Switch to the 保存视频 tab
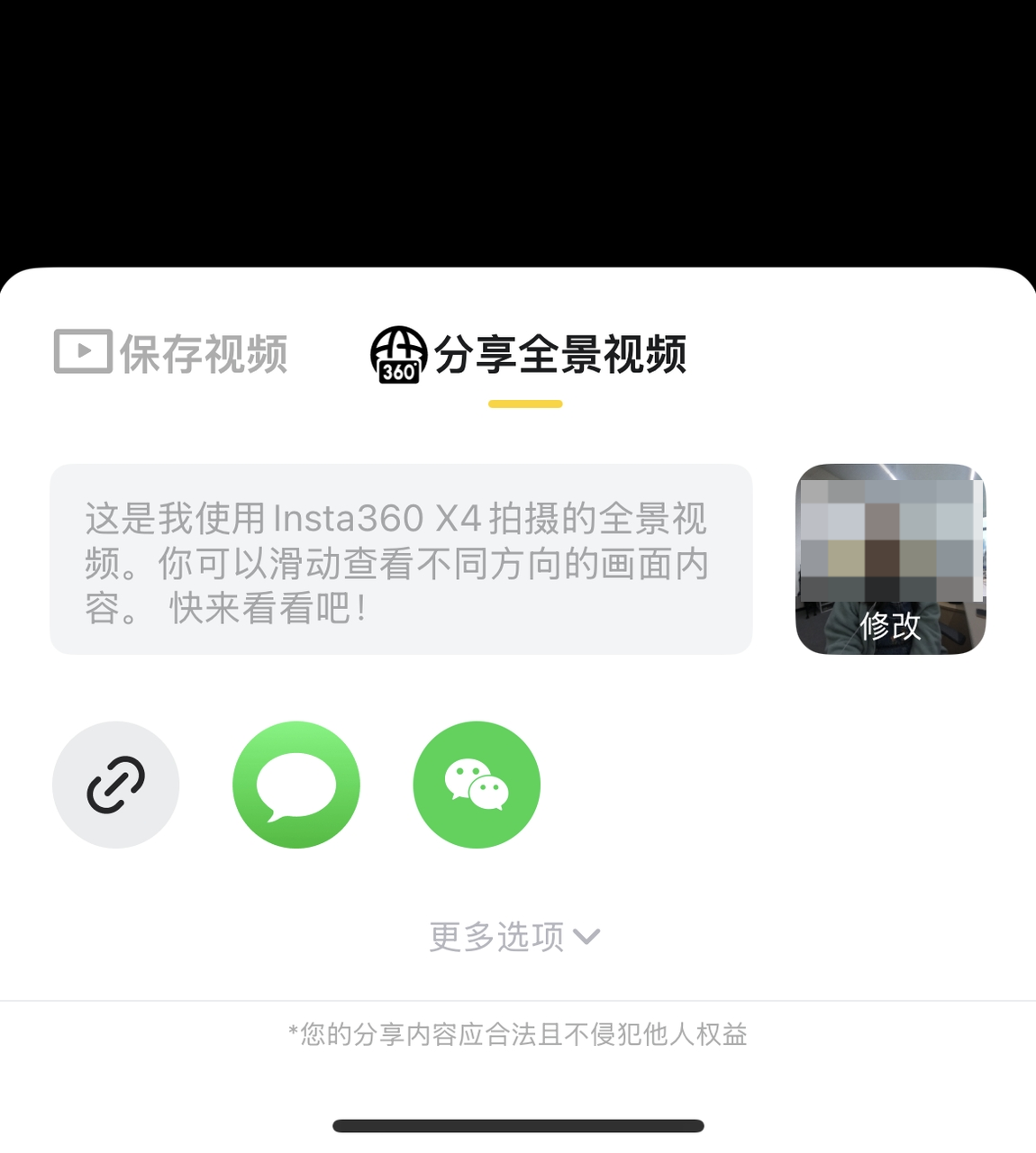Screen dimensions: 1036x1153 click(x=171, y=353)
